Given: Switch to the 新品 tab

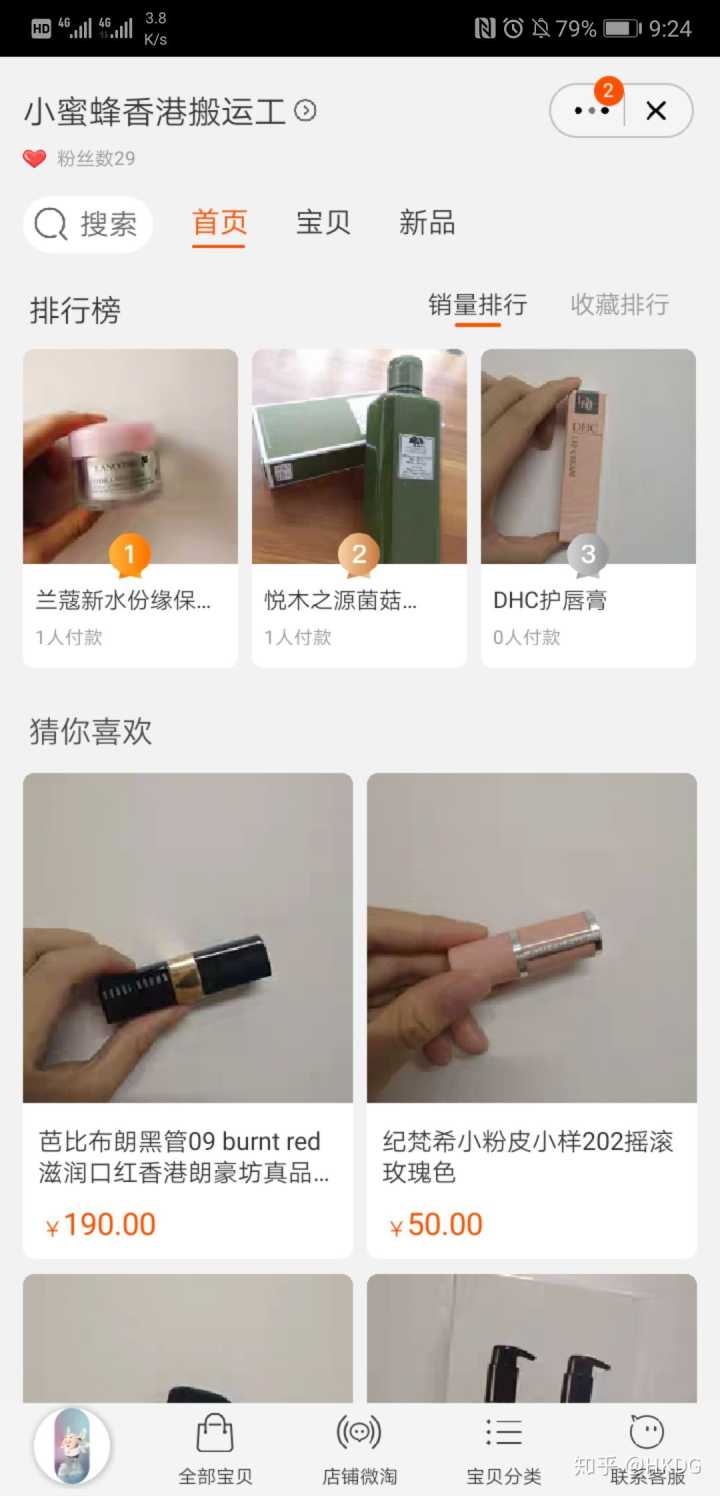Looking at the screenshot, I should tap(427, 222).
